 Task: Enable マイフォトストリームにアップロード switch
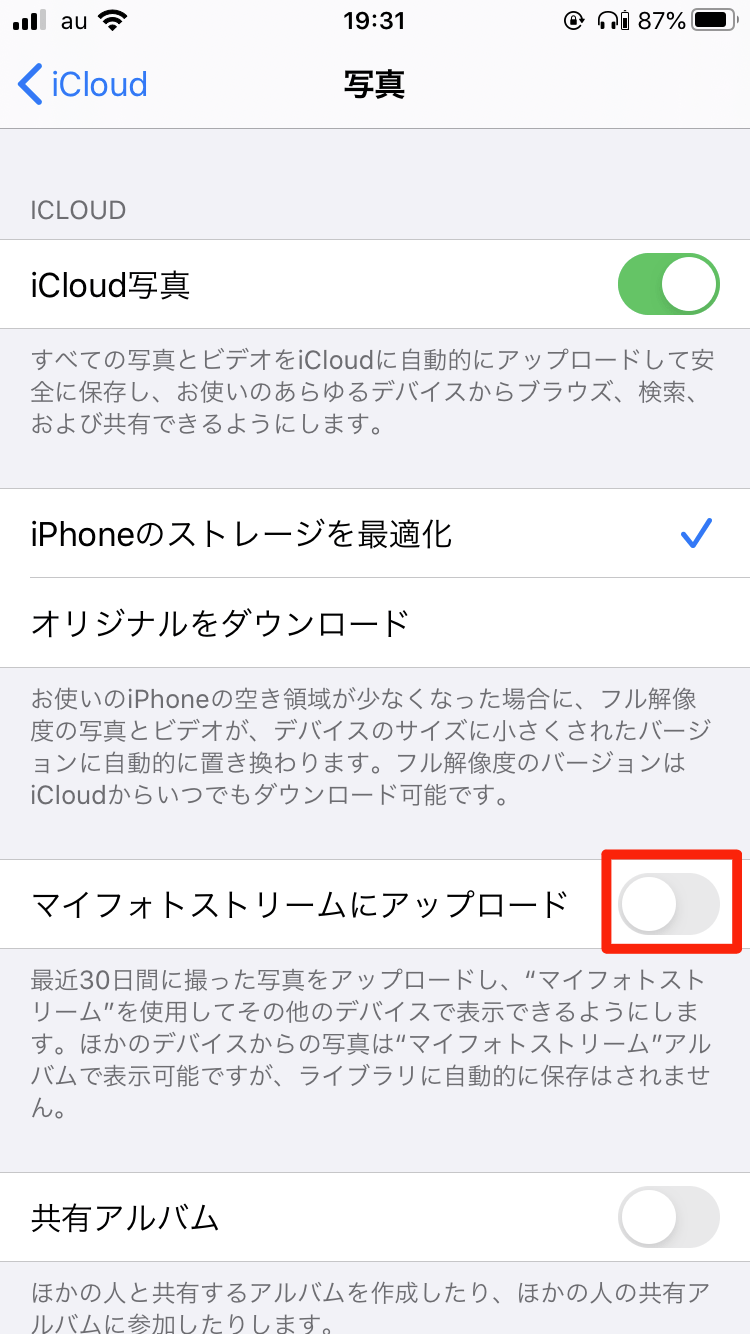click(x=669, y=905)
